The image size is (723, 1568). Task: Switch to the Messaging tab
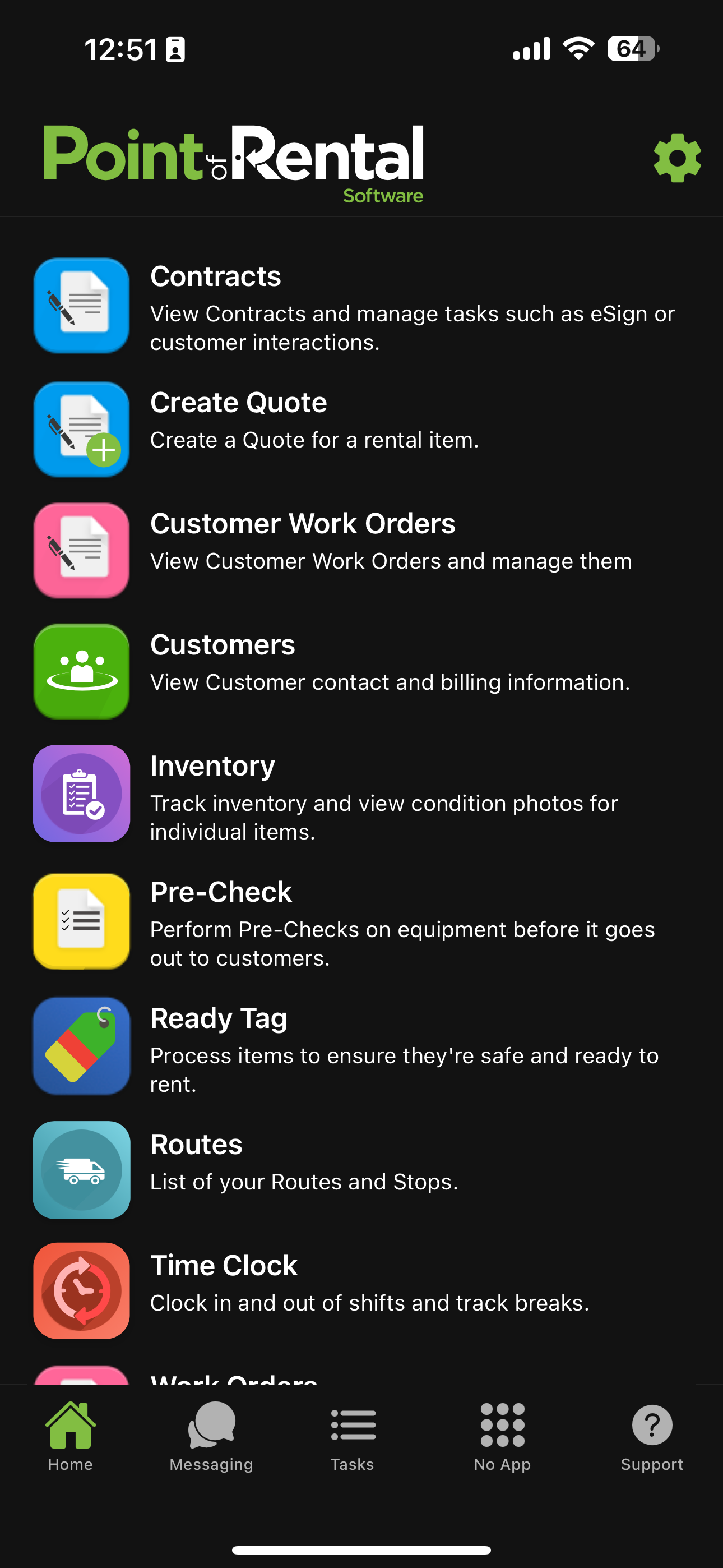click(211, 1437)
